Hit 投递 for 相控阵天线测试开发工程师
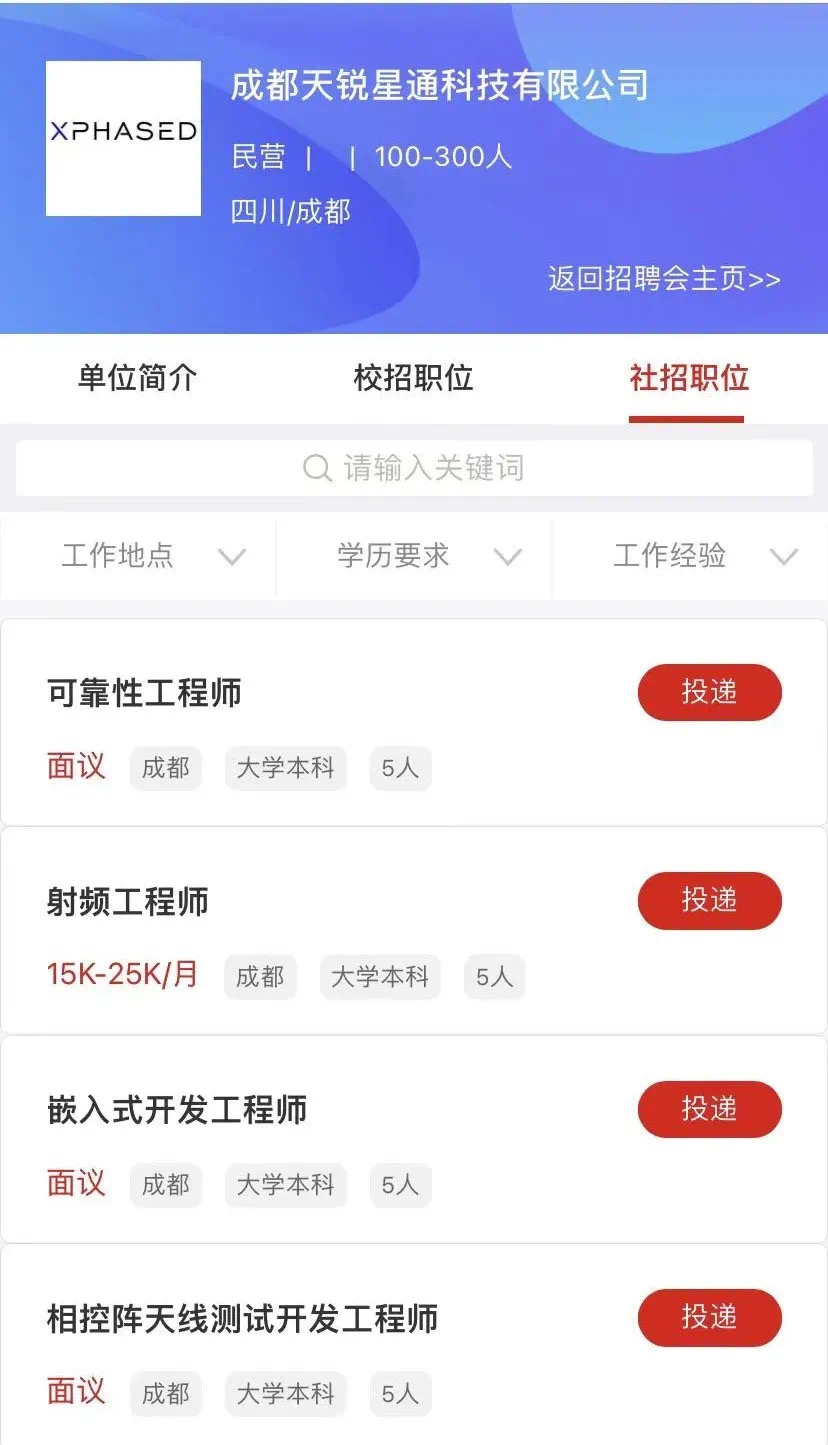 [x=709, y=1317]
